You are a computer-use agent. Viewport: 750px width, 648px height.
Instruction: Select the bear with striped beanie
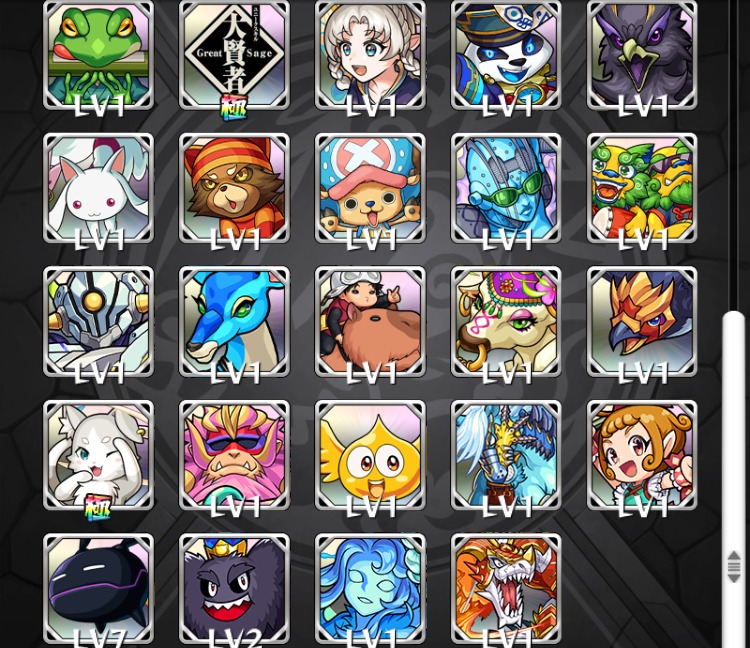(234, 188)
